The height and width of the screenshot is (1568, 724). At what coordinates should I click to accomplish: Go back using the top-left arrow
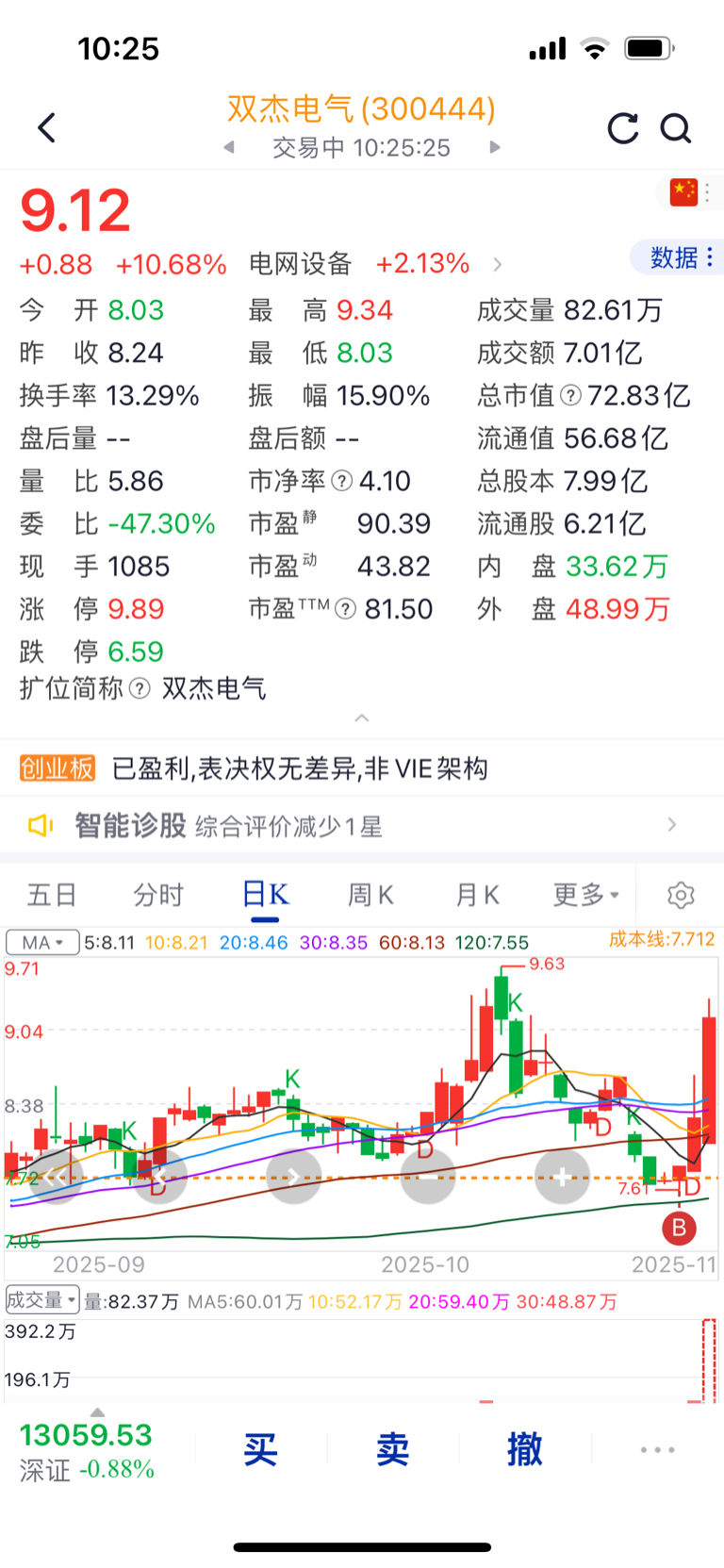pyautogui.click(x=47, y=127)
